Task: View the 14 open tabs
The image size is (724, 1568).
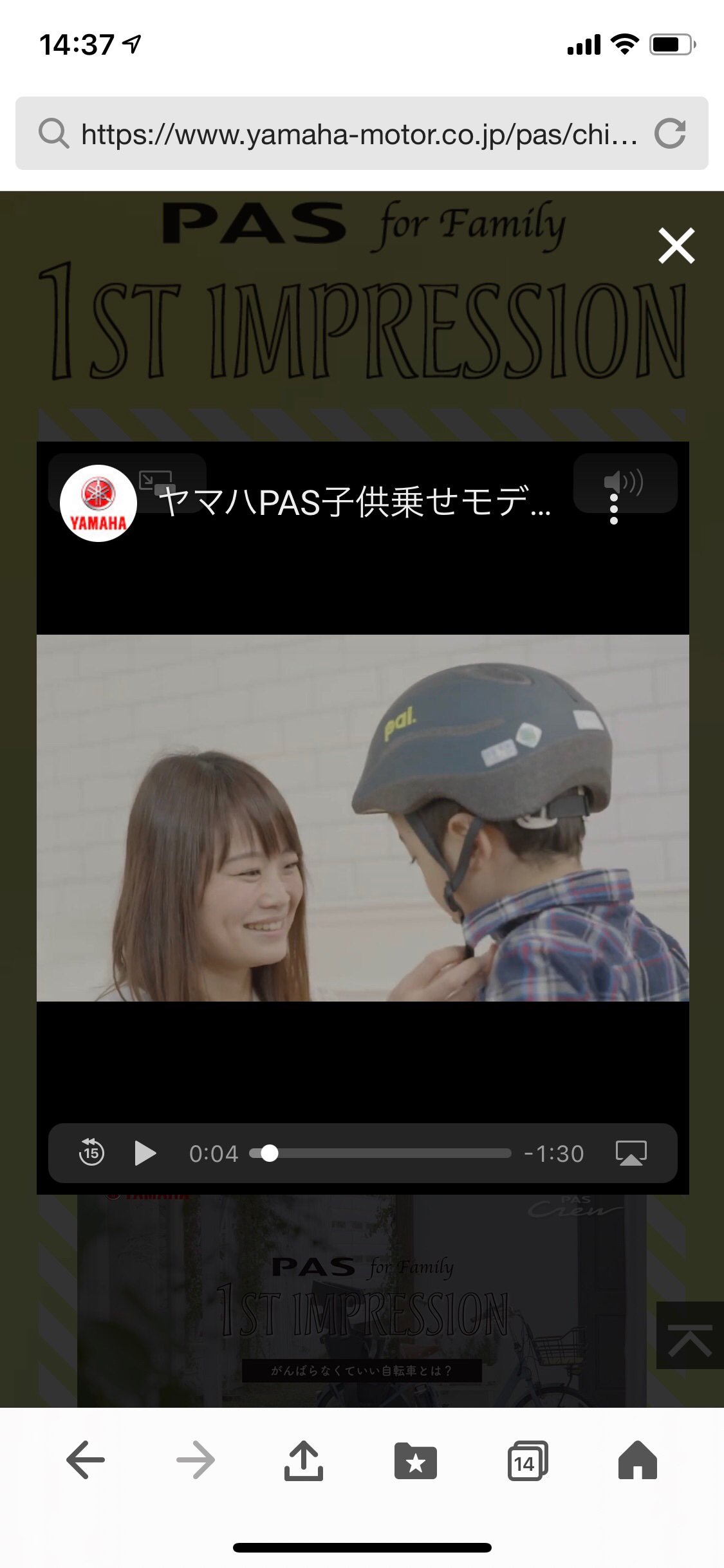Action: (x=528, y=1460)
